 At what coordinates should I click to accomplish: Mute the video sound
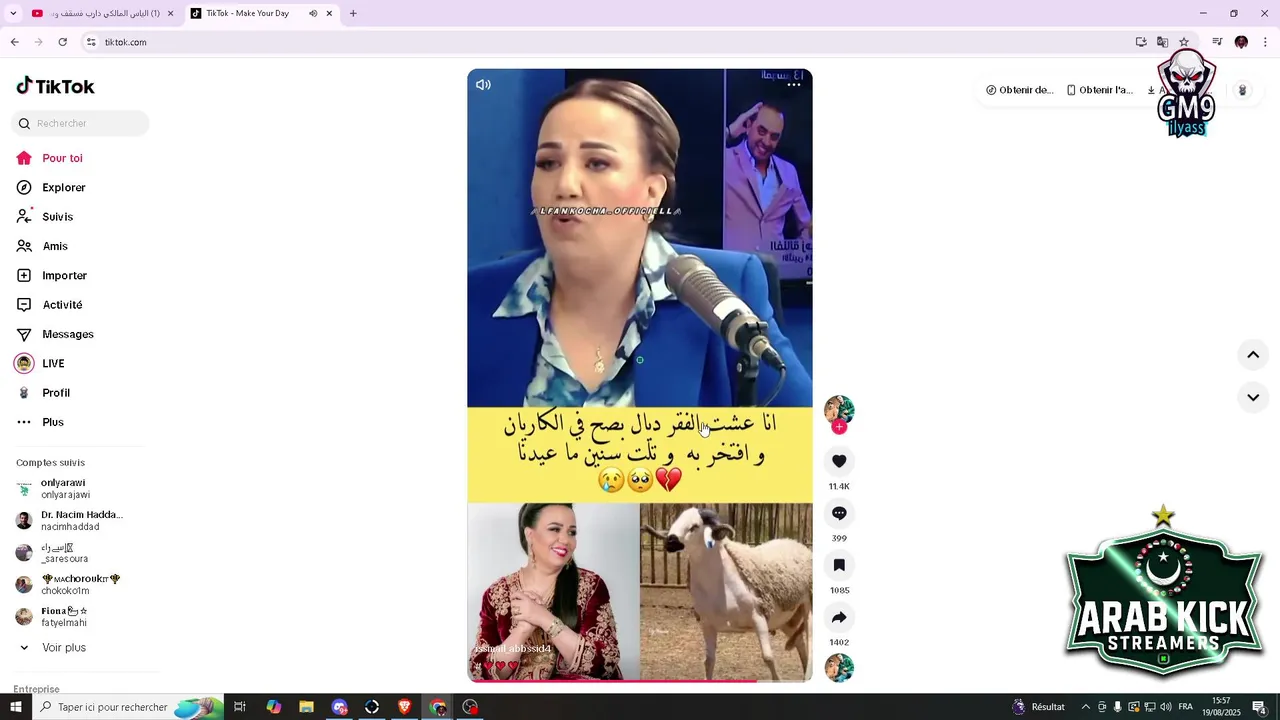(483, 85)
